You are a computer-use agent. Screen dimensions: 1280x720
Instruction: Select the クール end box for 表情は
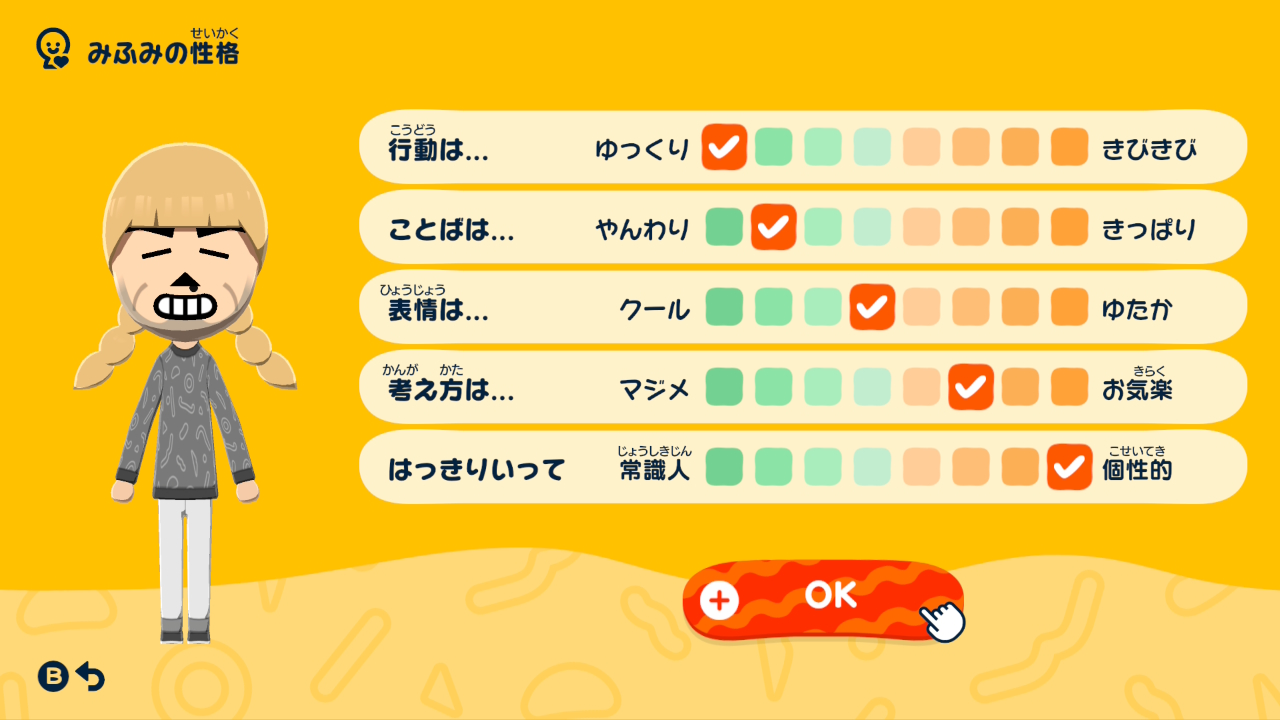(x=724, y=307)
